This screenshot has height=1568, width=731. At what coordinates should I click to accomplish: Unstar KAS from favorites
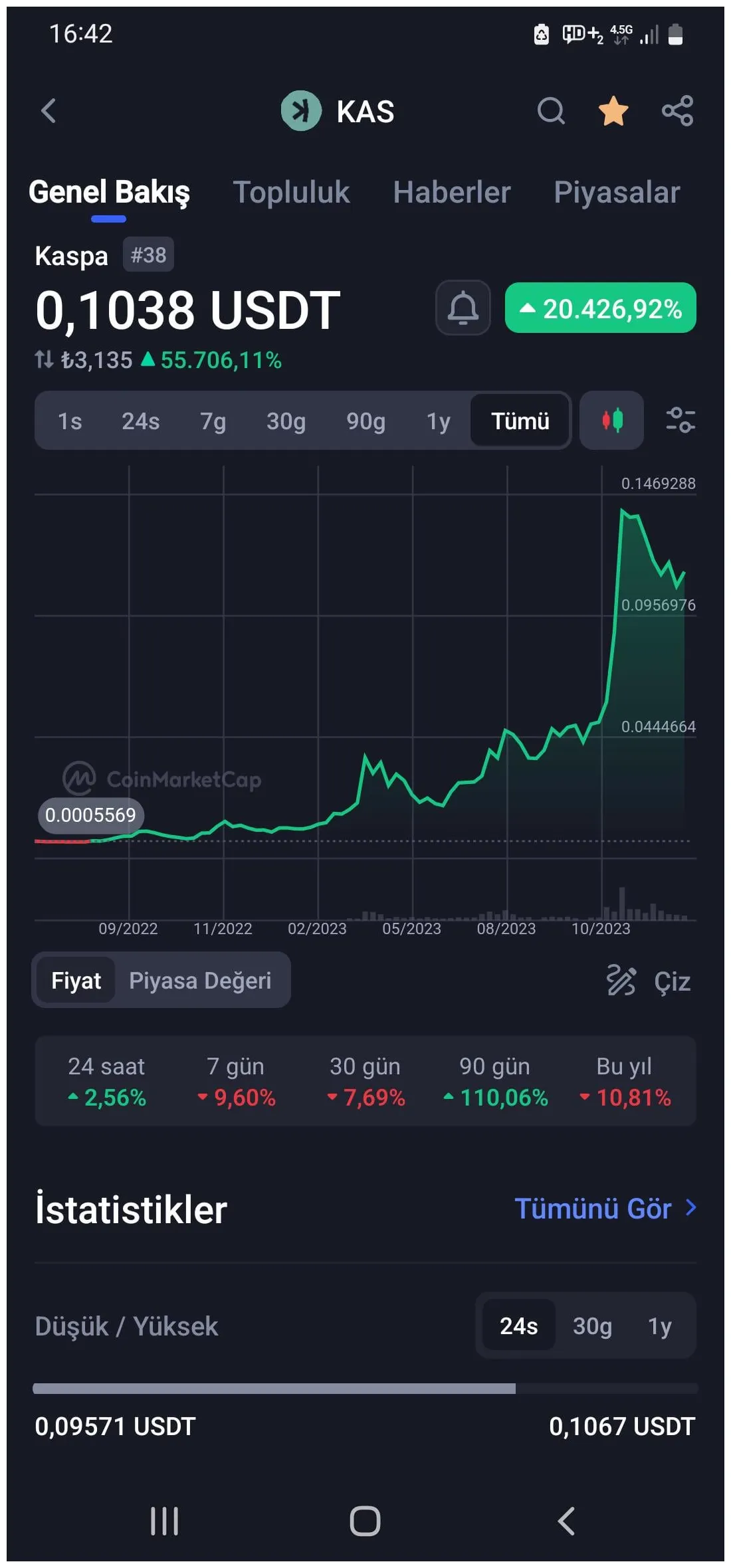[613, 111]
